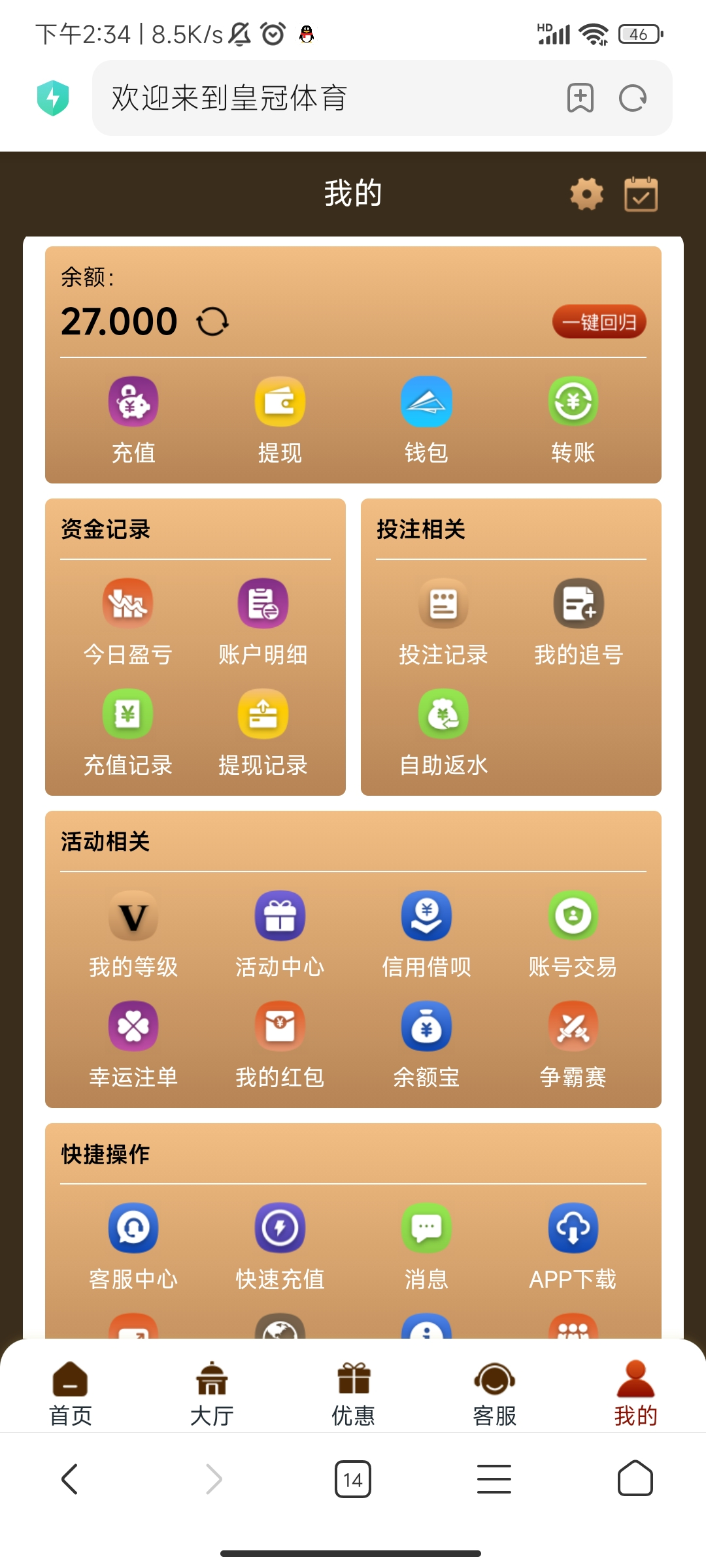The height and width of the screenshot is (1568, 706).
Task: Tap the 一键回归 button
Action: tap(599, 322)
